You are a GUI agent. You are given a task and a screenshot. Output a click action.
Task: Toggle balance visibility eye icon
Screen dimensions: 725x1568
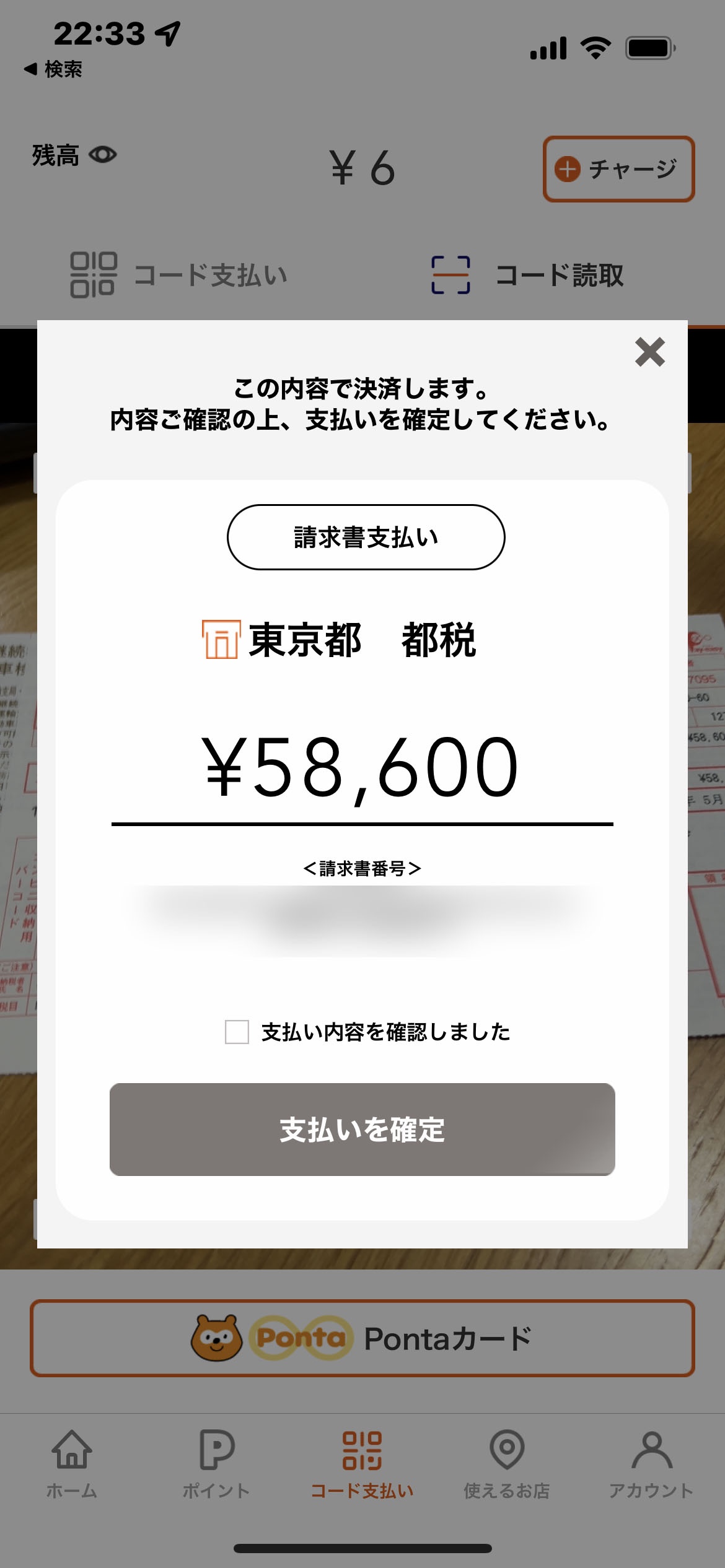103,154
